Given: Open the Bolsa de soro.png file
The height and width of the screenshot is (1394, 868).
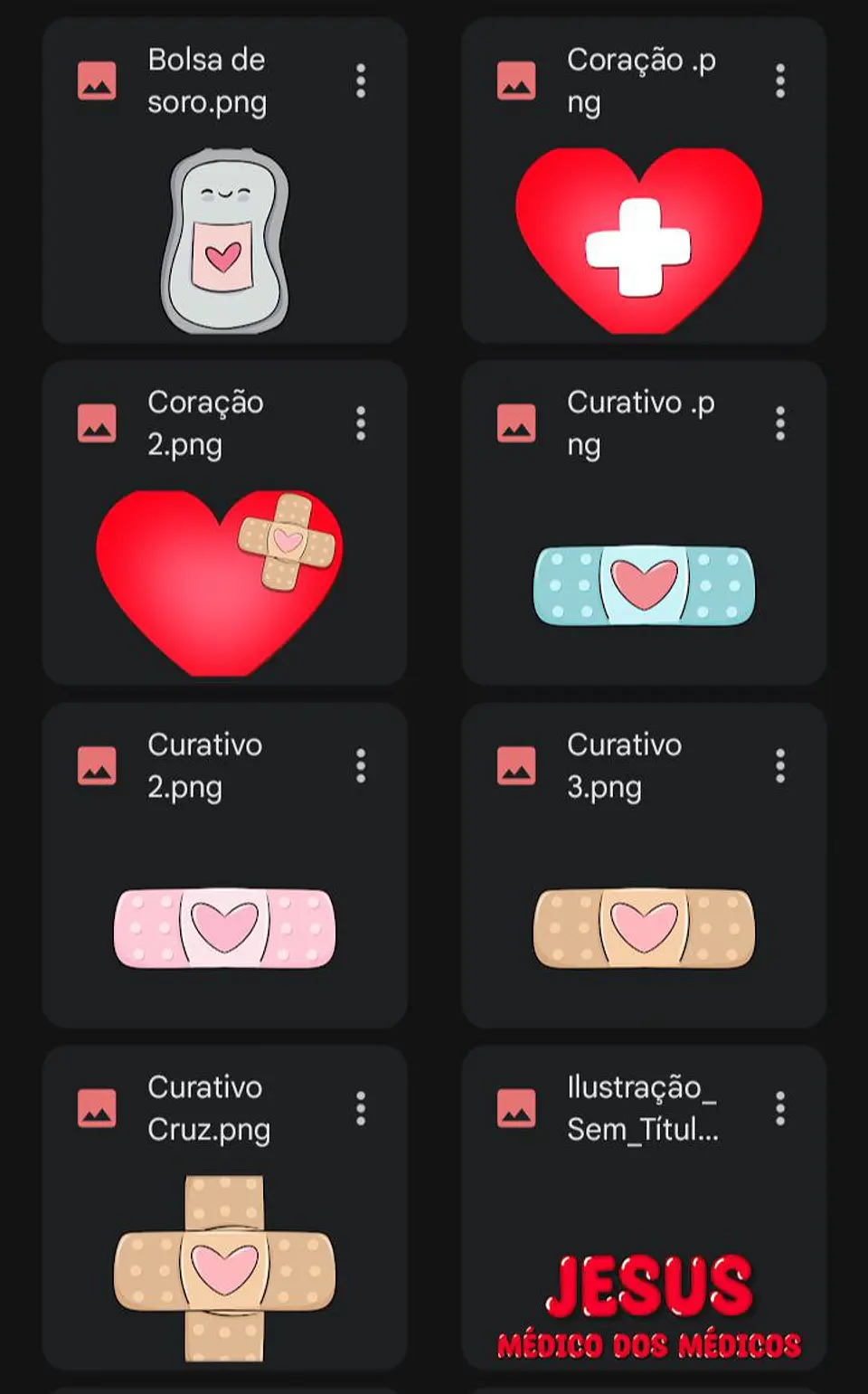Looking at the screenshot, I should click(x=224, y=180).
